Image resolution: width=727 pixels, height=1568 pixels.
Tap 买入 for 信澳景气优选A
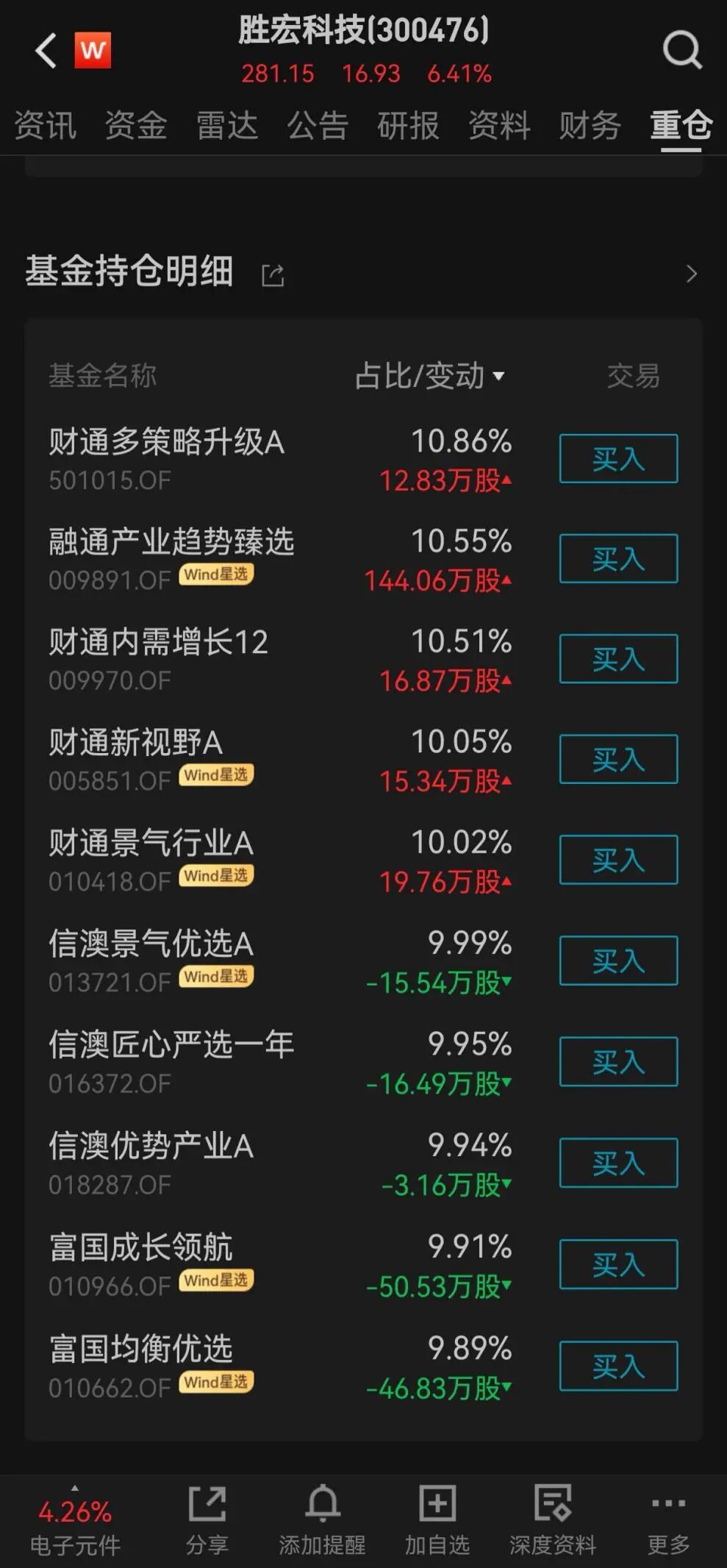[x=618, y=961]
